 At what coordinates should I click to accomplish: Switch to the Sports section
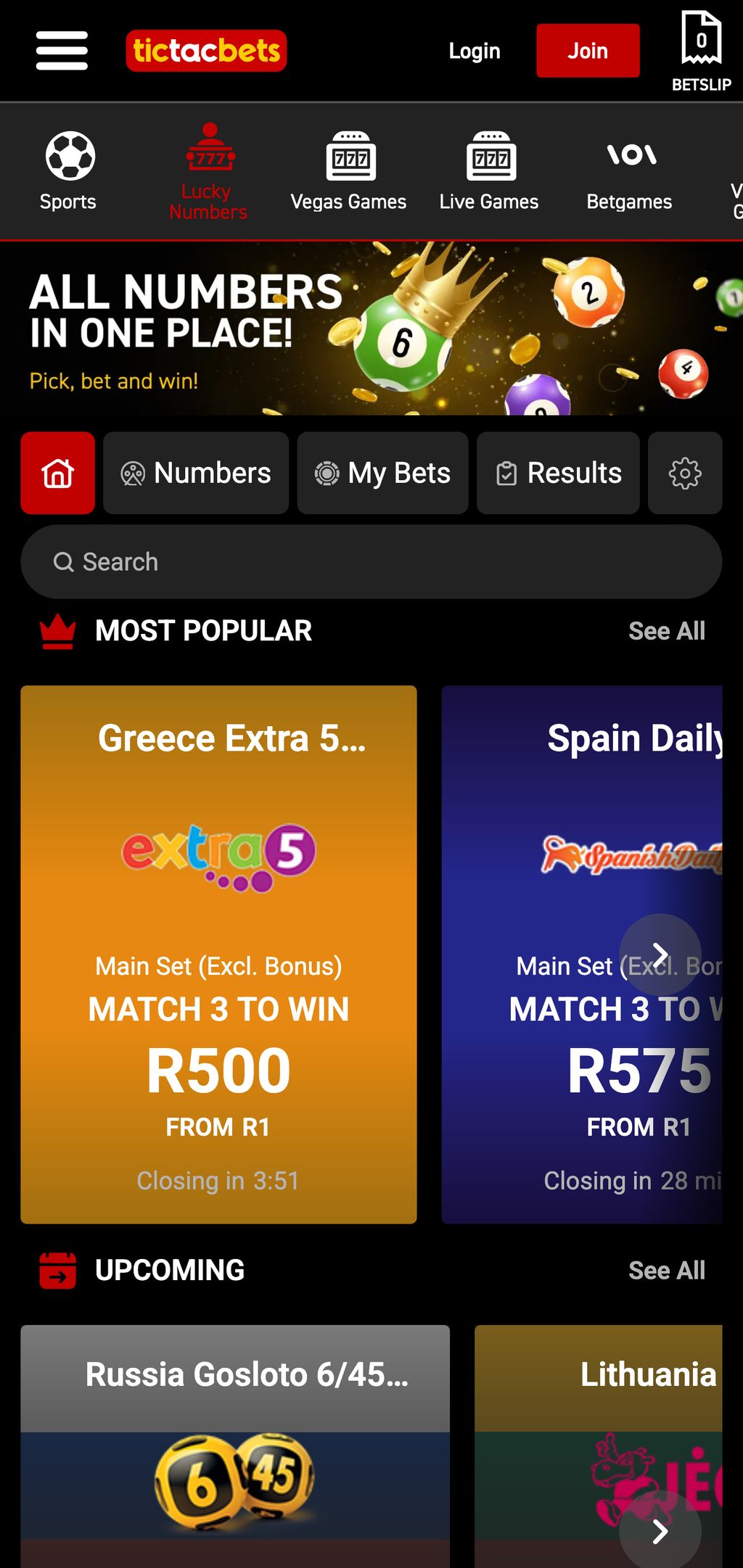68,171
